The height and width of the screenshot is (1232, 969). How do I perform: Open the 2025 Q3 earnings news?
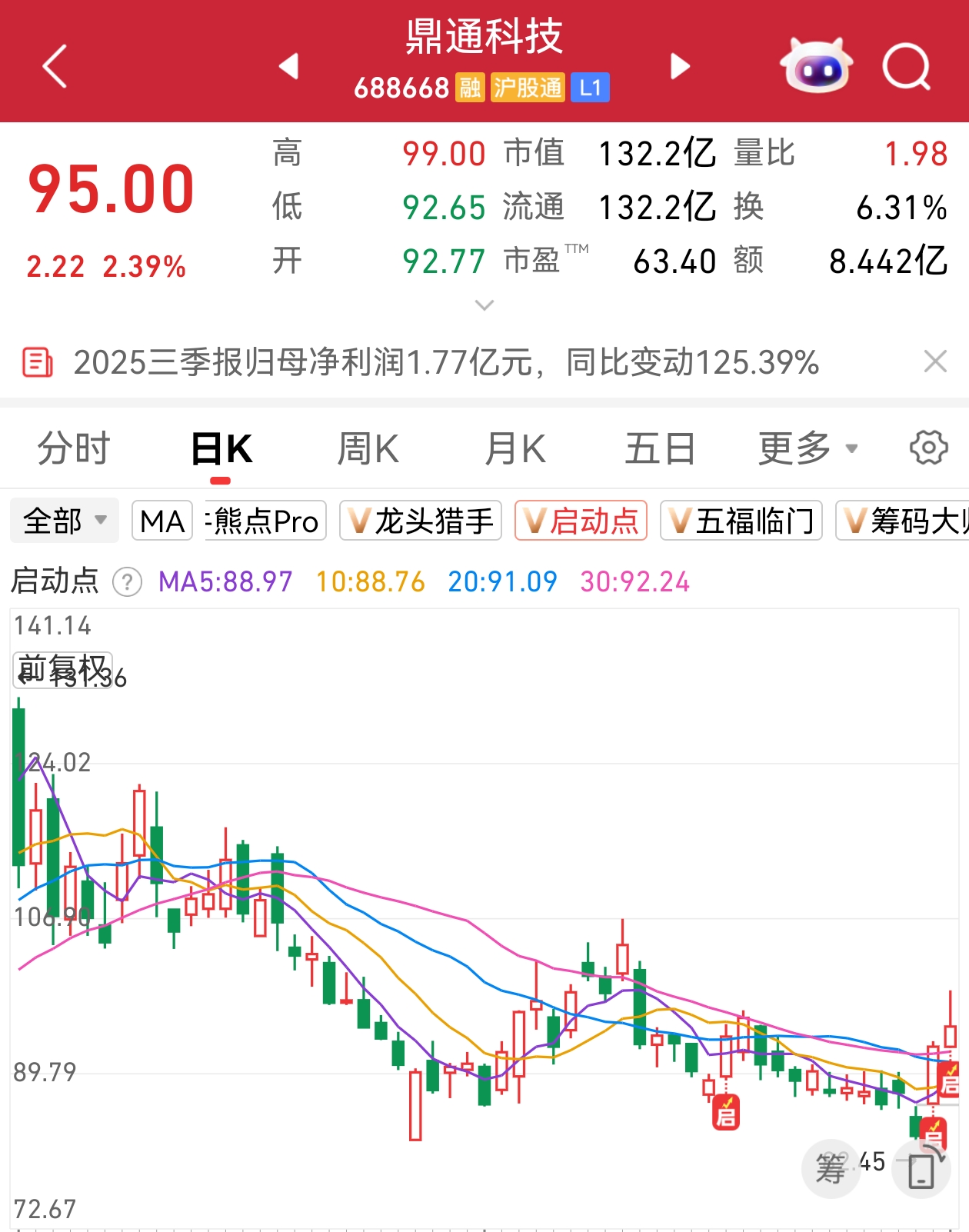(446, 362)
